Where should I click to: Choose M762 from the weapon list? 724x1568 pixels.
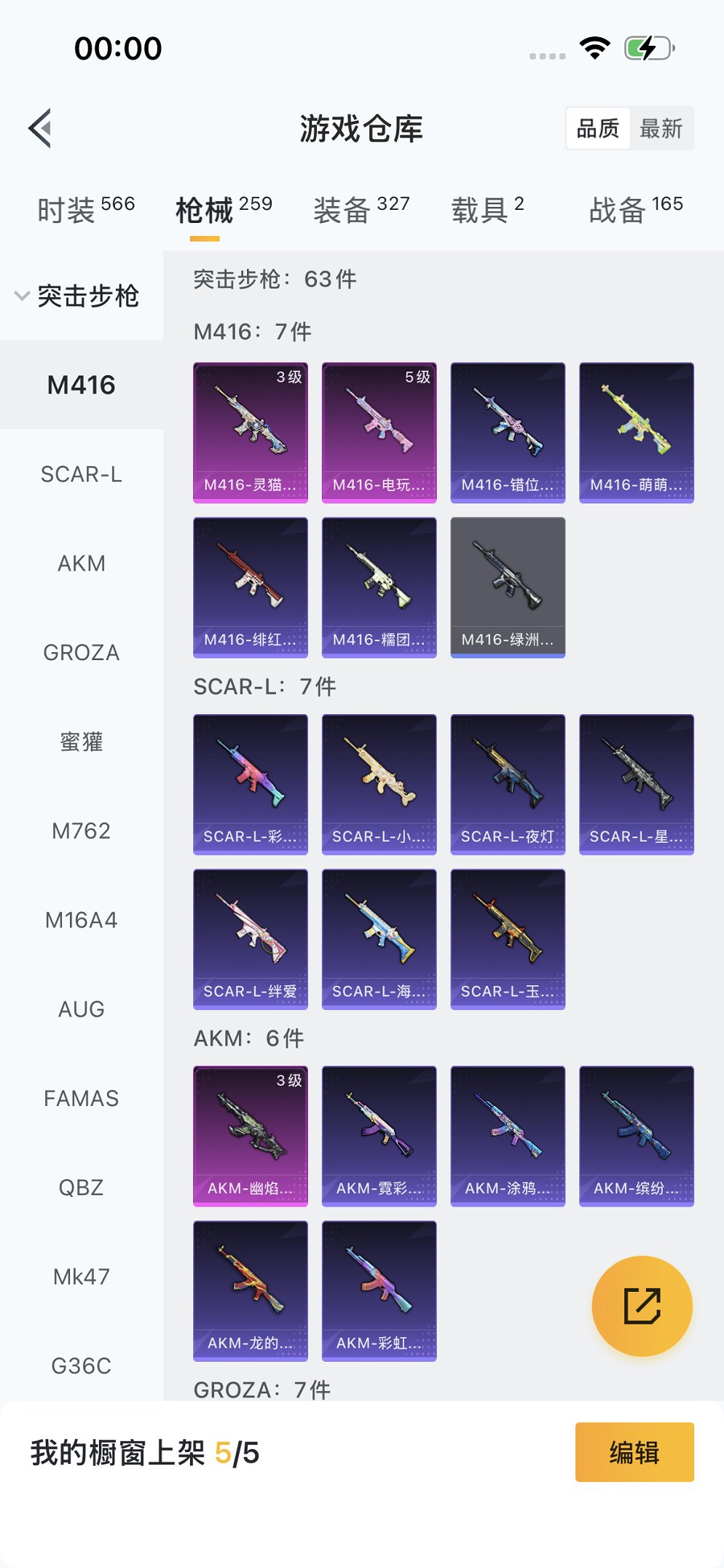81,831
